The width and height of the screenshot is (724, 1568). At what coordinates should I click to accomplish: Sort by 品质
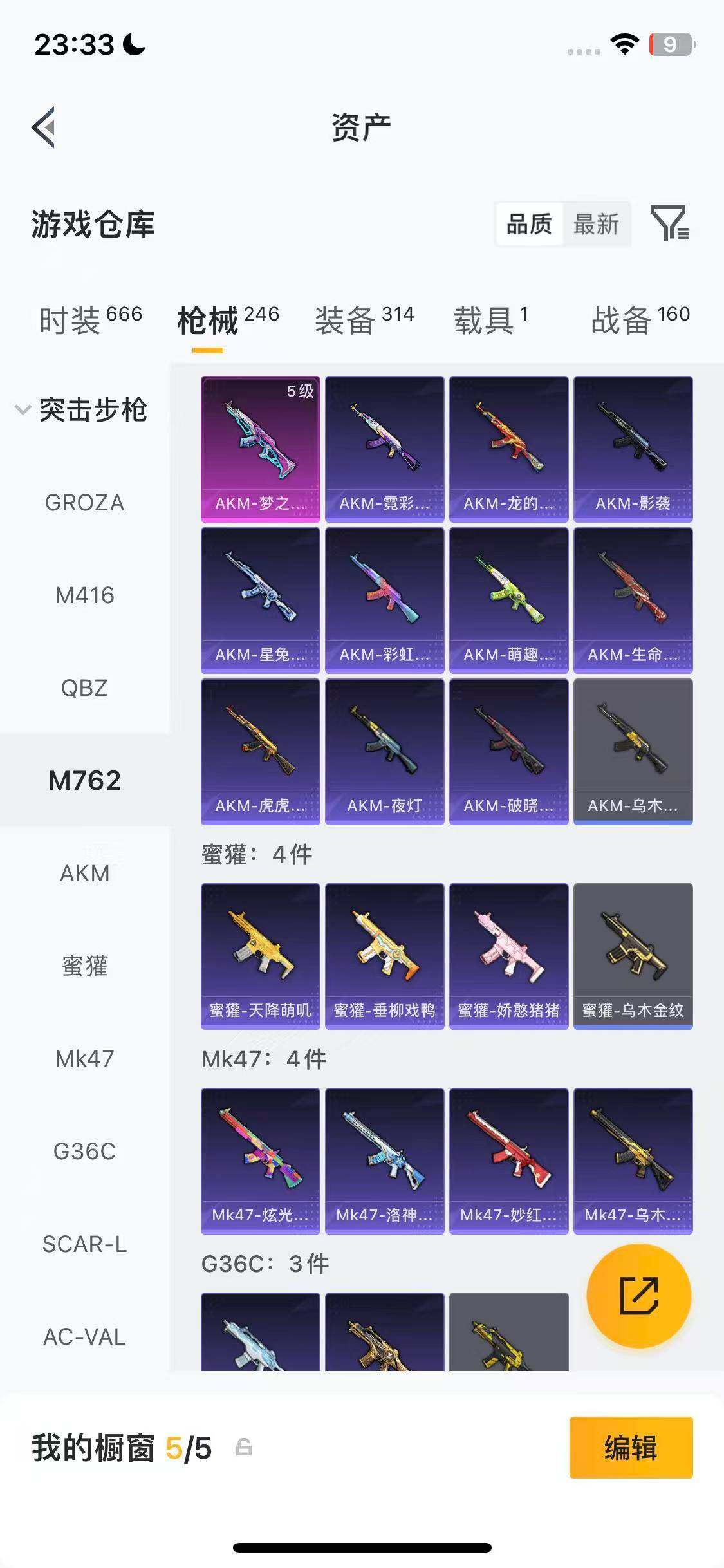point(529,224)
